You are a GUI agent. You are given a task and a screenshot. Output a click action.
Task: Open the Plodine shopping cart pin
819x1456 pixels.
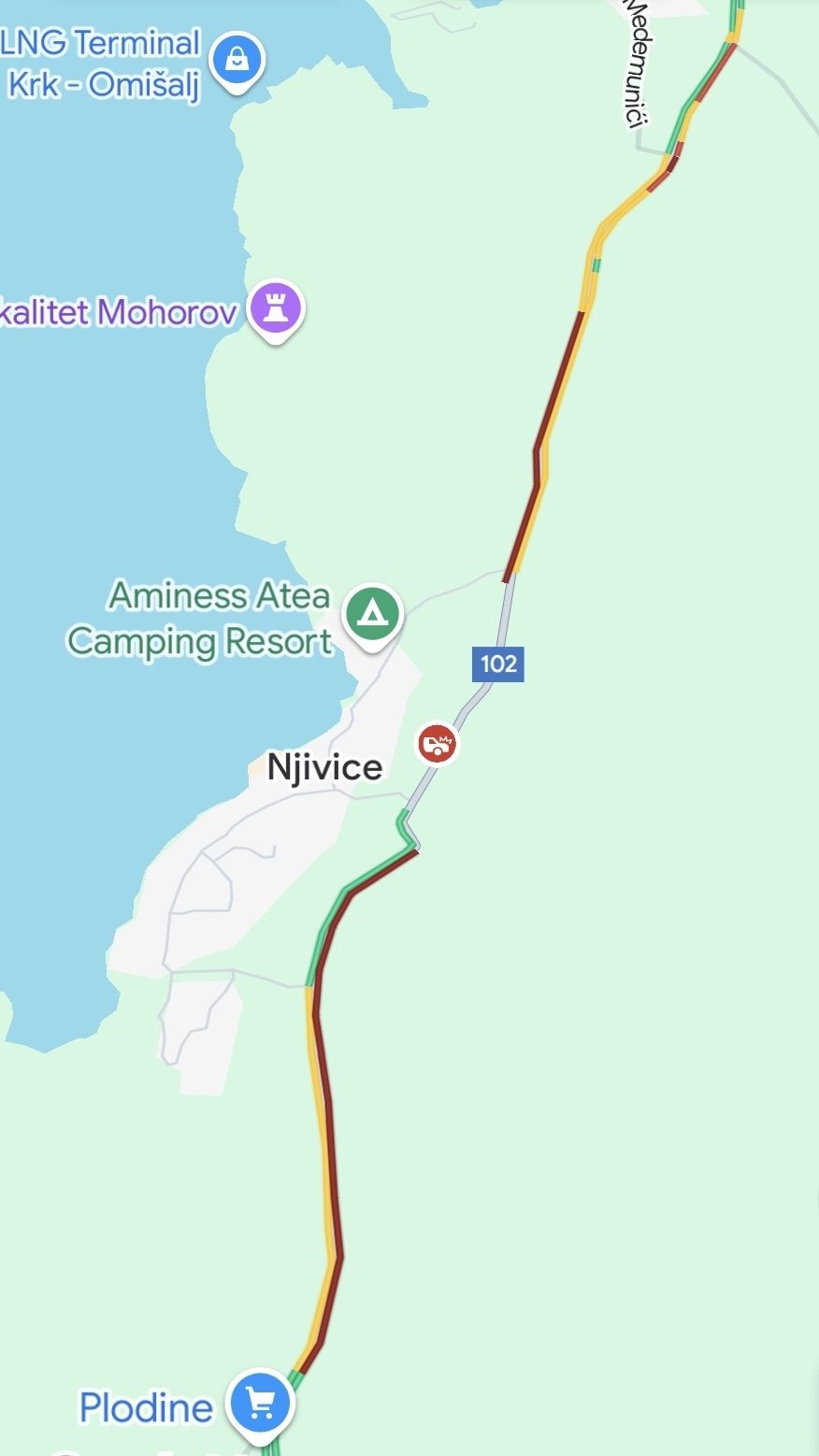(261, 1402)
